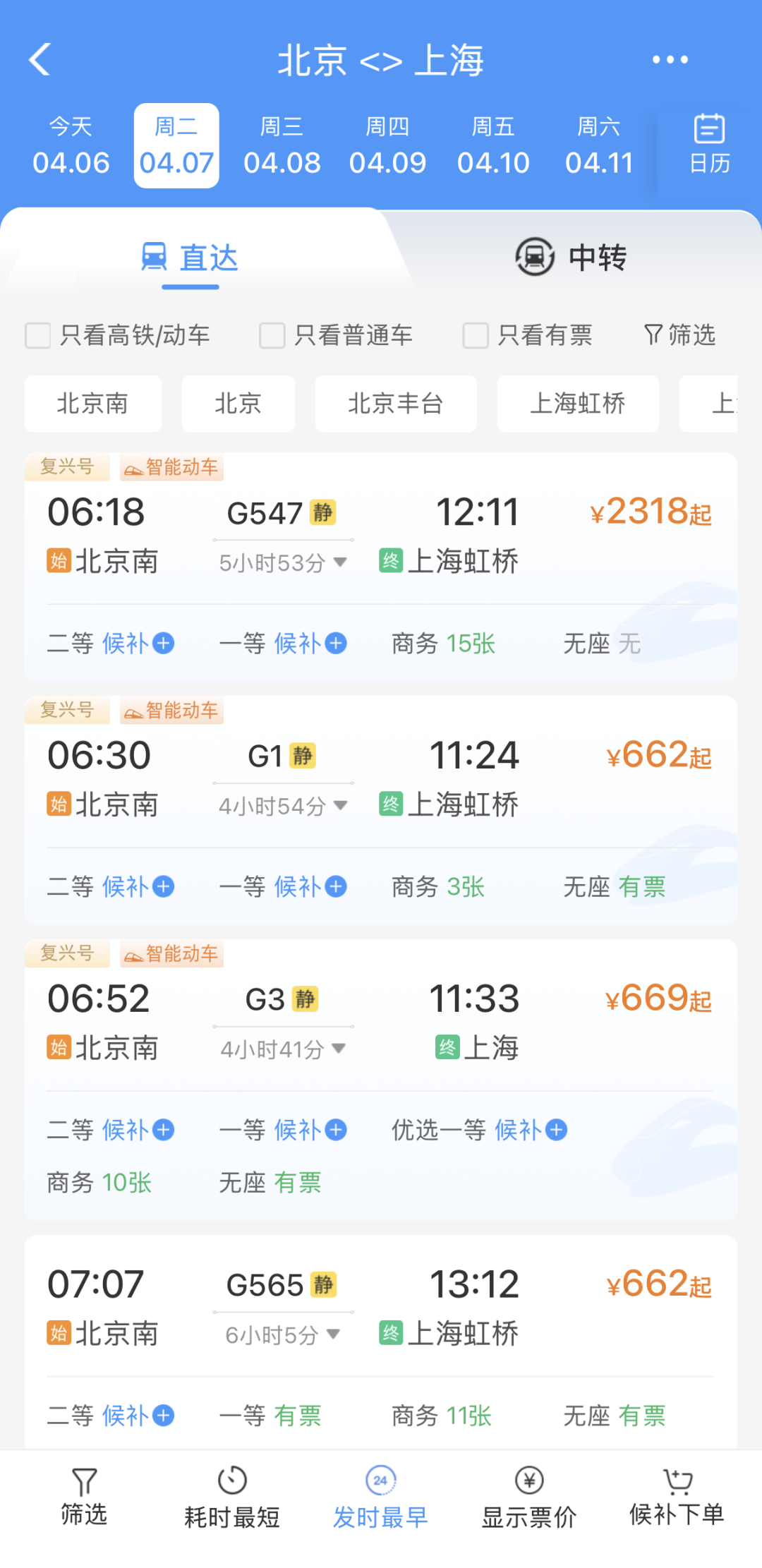
Task: Open the three-dot overflow menu
Action: tap(670, 60)
